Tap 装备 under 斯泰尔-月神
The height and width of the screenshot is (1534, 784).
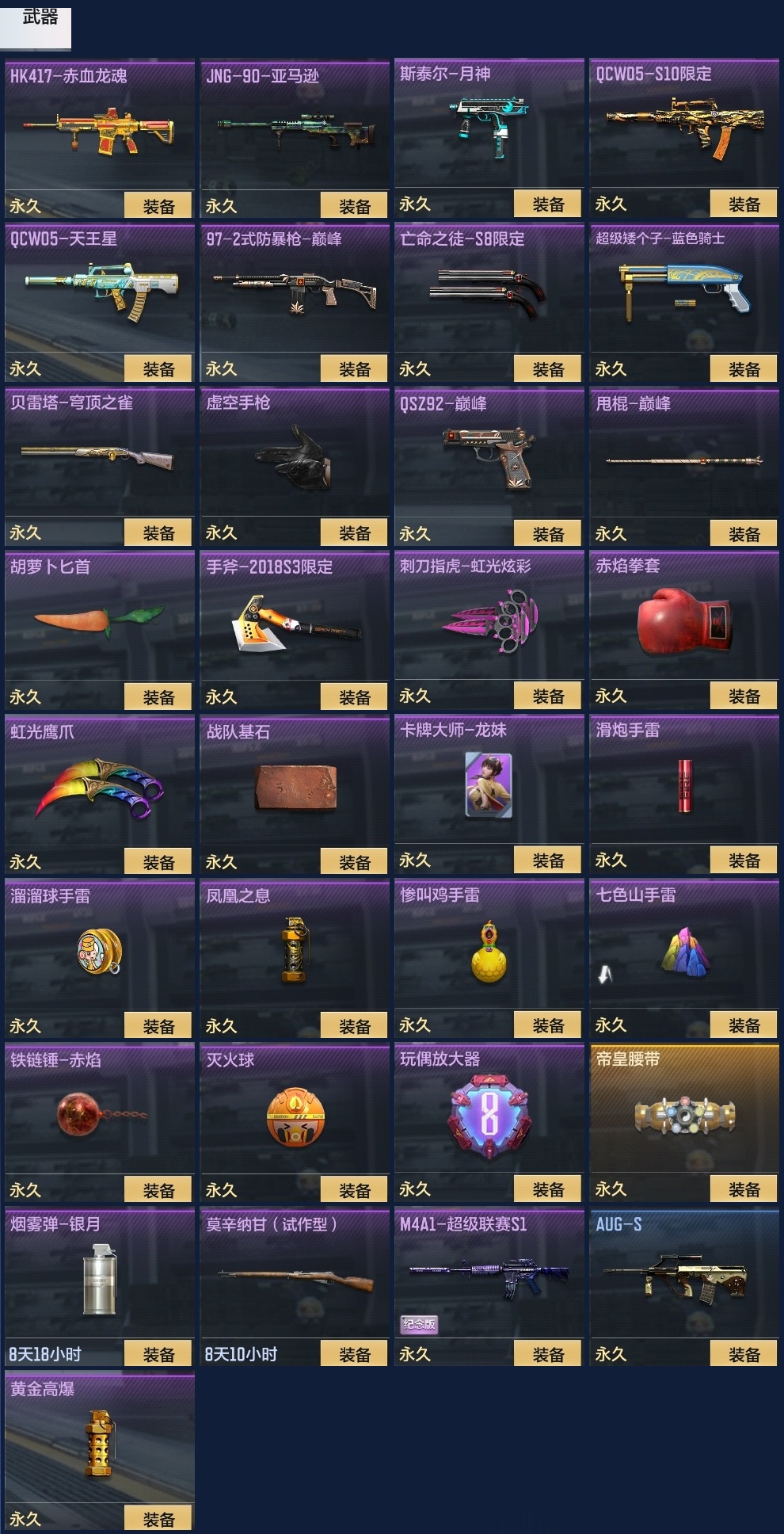tap(548, 204)
